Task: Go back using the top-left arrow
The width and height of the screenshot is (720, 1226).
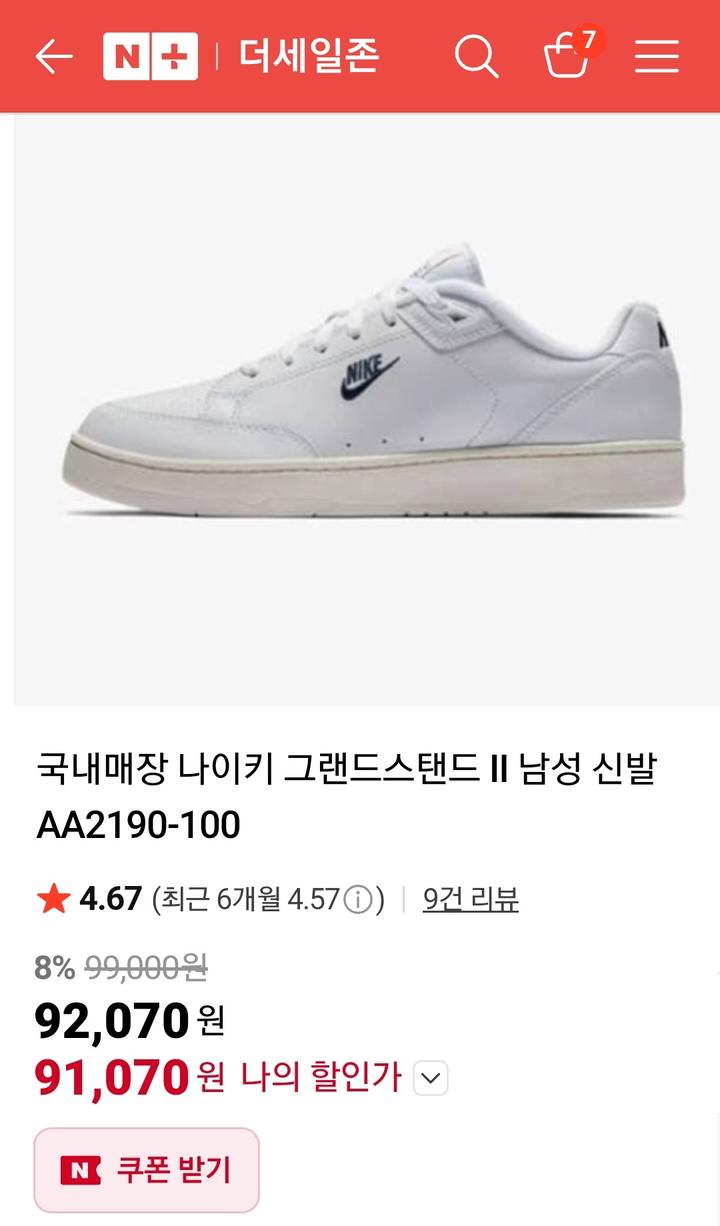Action: click(54, 56)
